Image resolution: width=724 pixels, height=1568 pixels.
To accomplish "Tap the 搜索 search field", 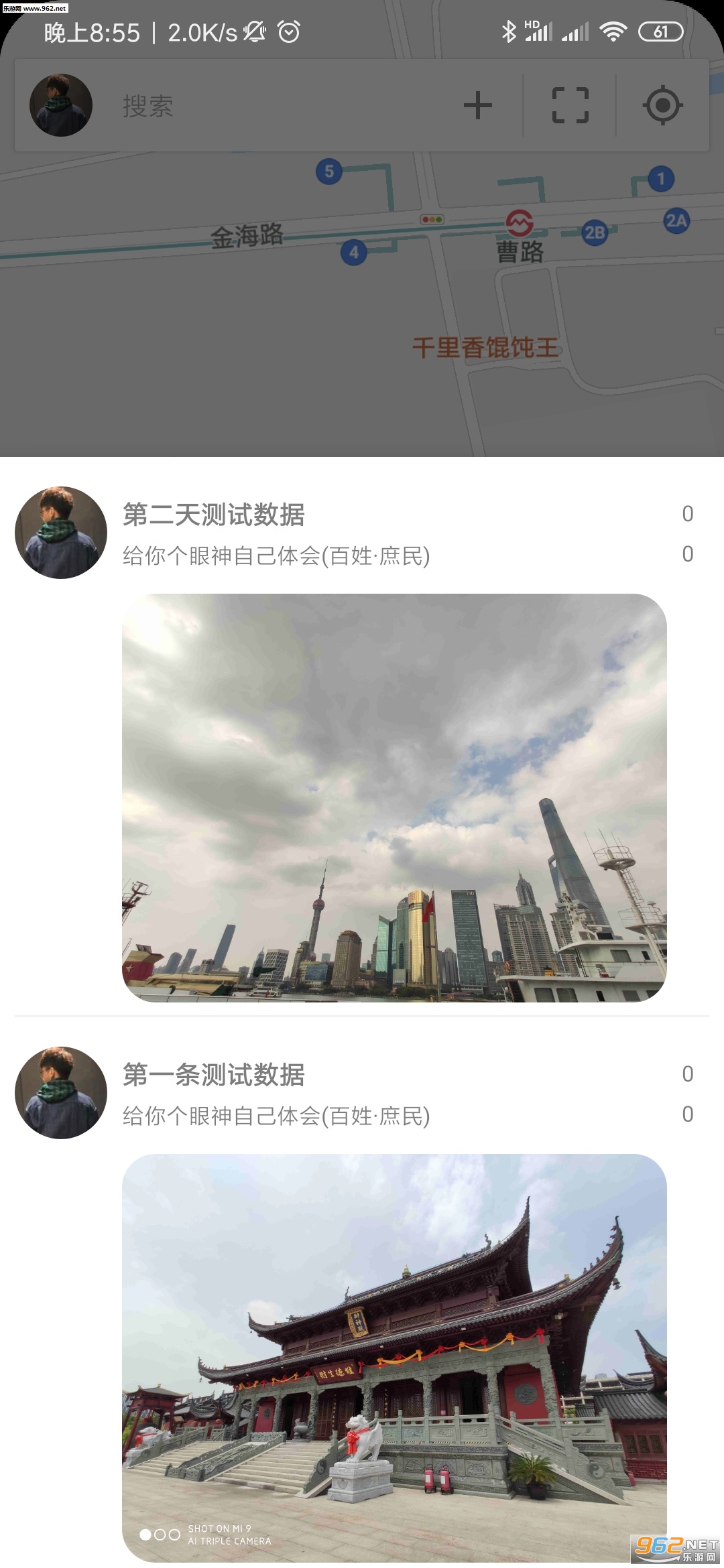I will (268, 106).
